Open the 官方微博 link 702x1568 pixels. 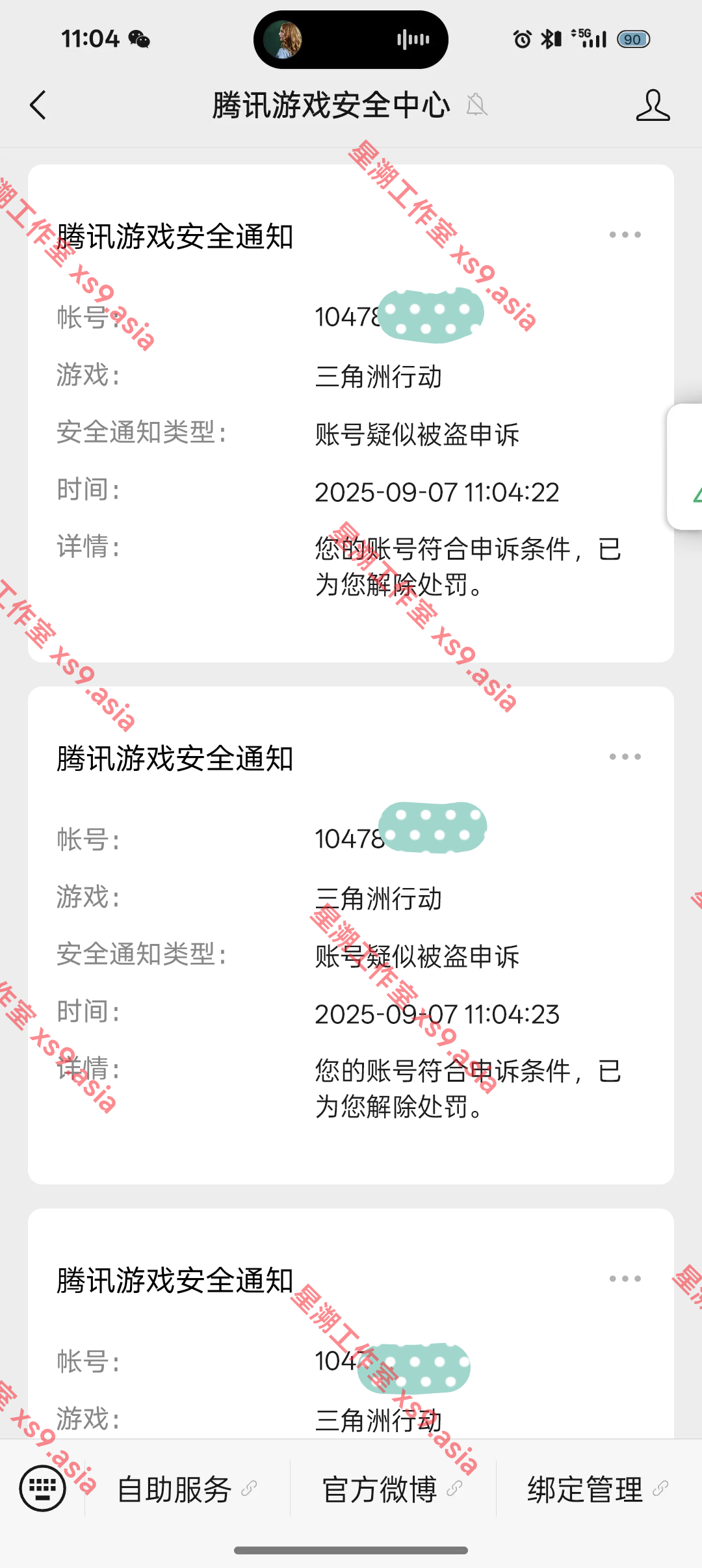[x=393, y=1489]
